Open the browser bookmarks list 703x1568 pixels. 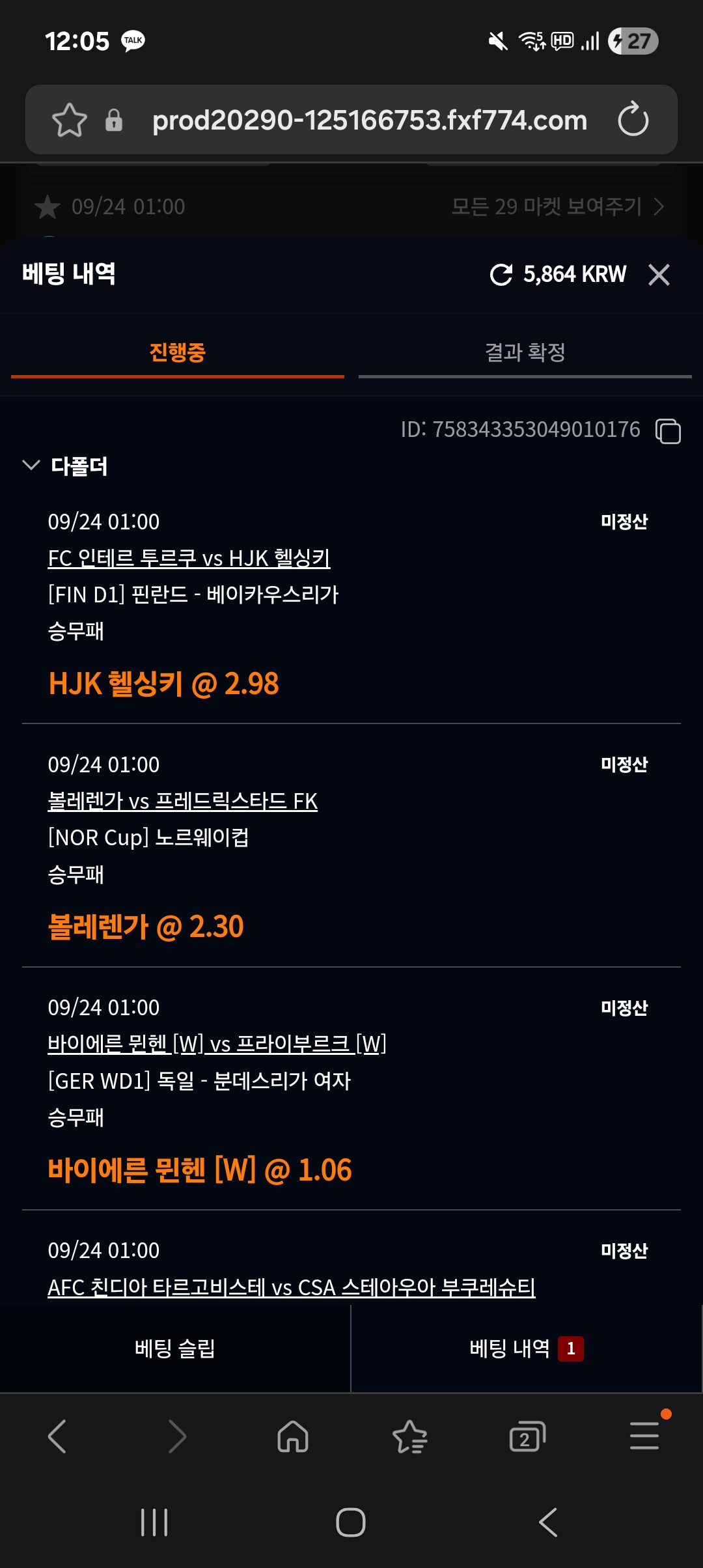pyautogui.click(x=410, y=1436)
